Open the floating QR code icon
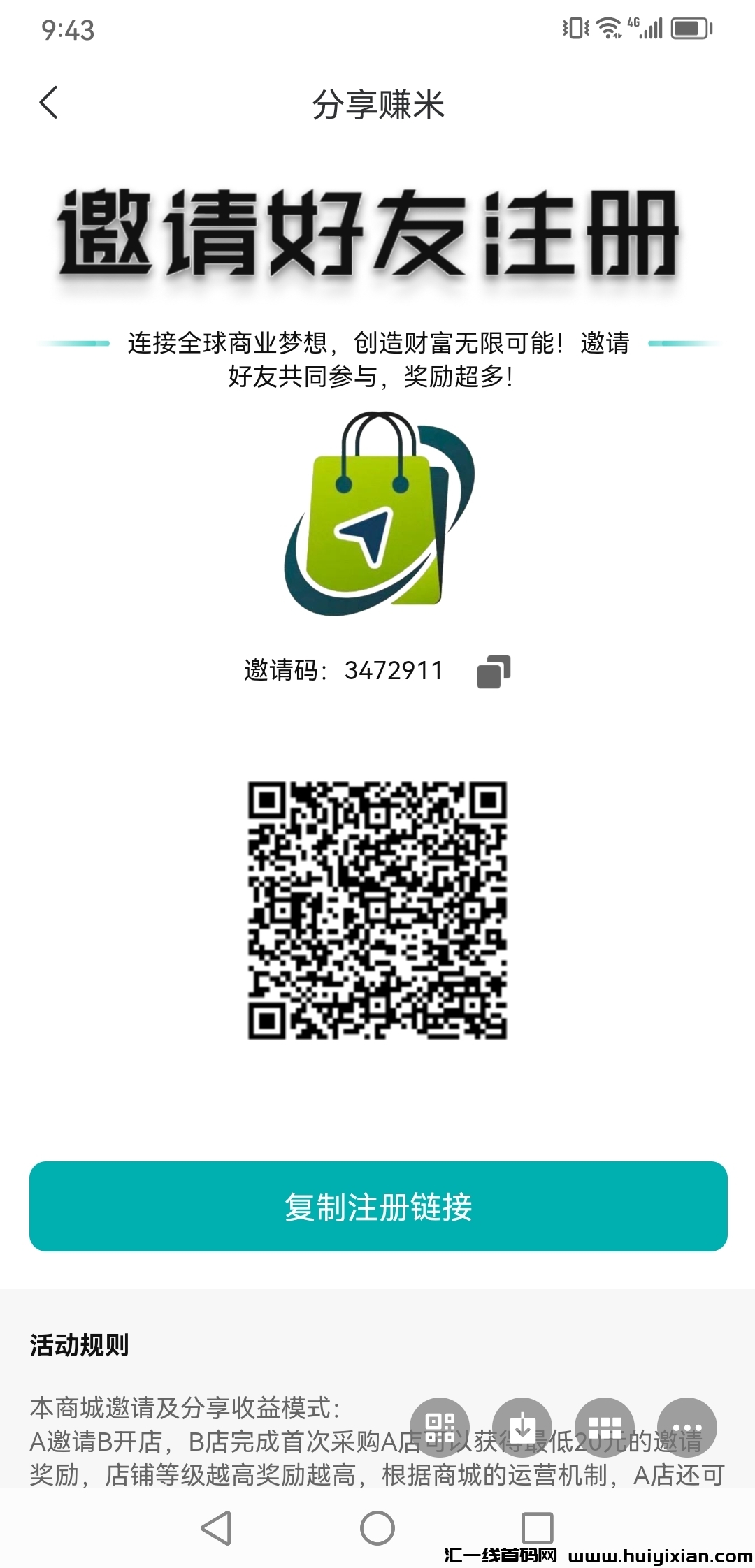The image size is (755, 1568). click(440, 1426)
